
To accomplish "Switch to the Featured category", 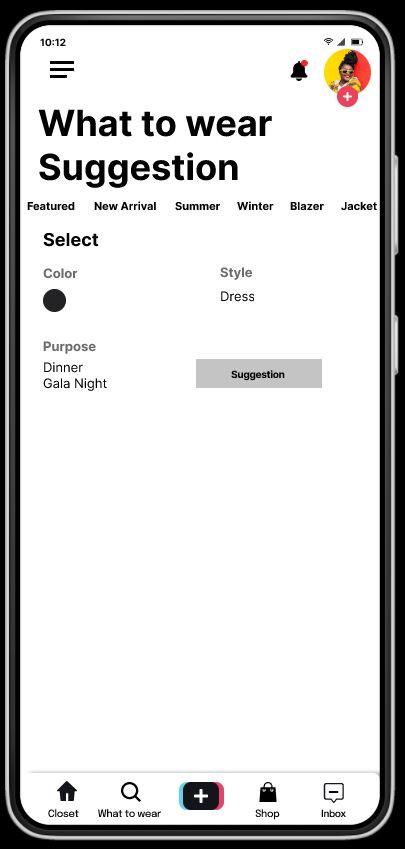I will pos(51,206).
